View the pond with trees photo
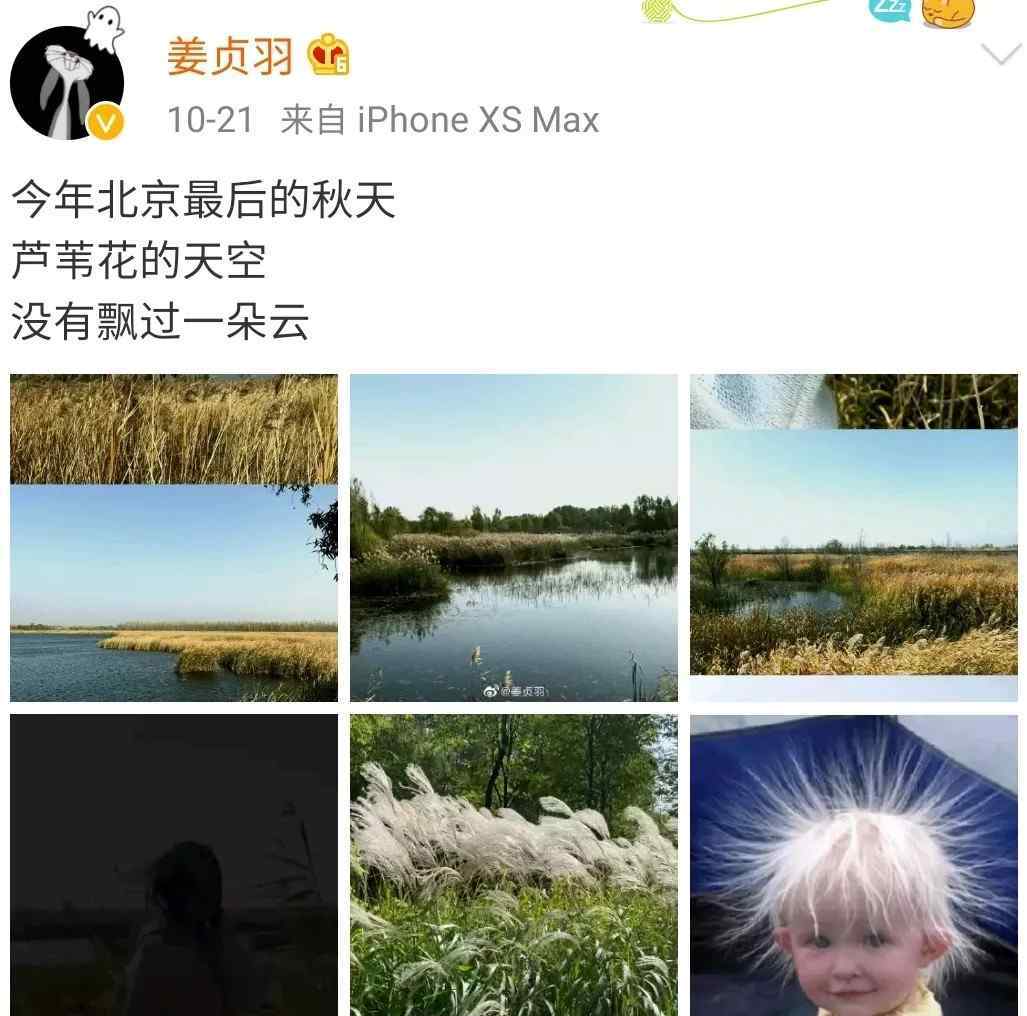 click(x=513, y=537)
